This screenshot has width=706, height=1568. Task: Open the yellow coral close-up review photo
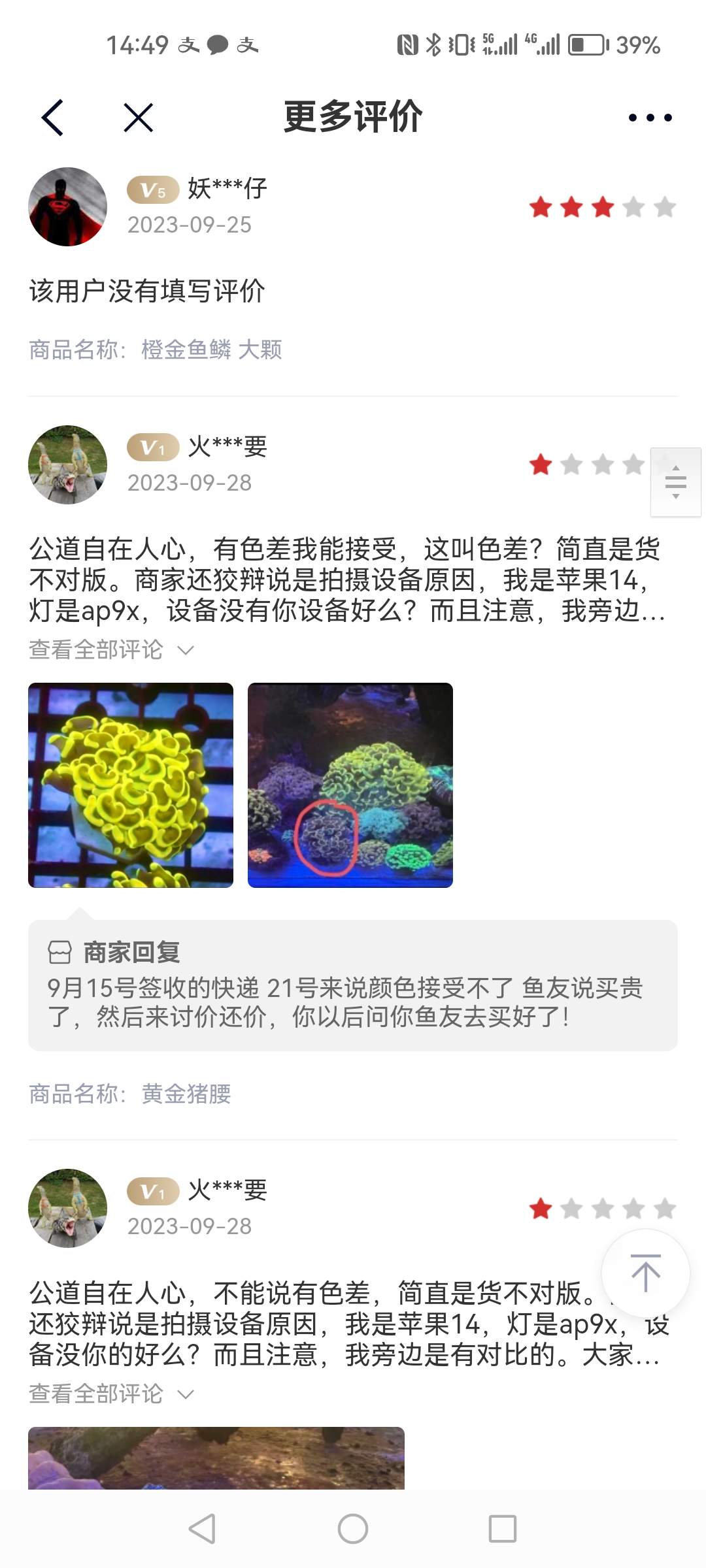pos(131,785)
